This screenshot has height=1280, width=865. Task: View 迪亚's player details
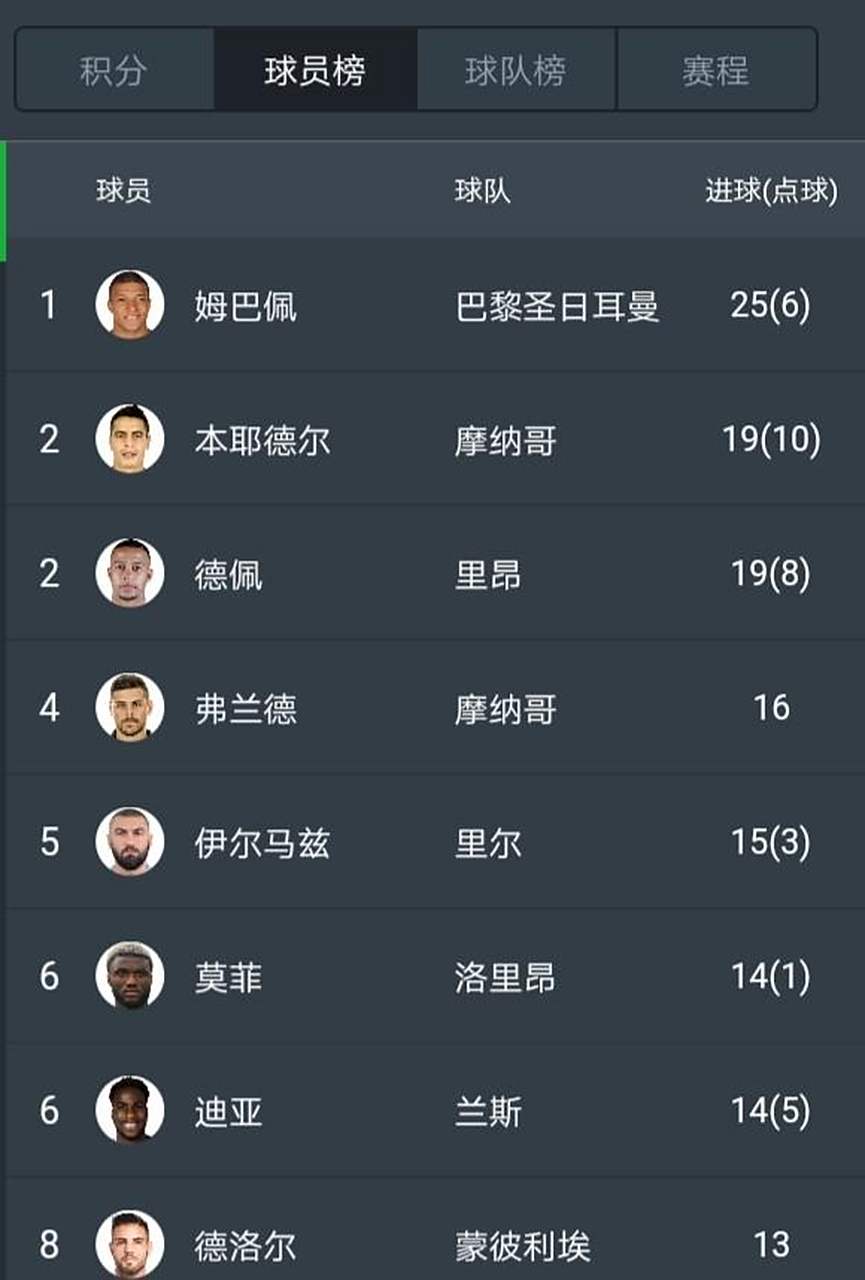point(229,1111)
